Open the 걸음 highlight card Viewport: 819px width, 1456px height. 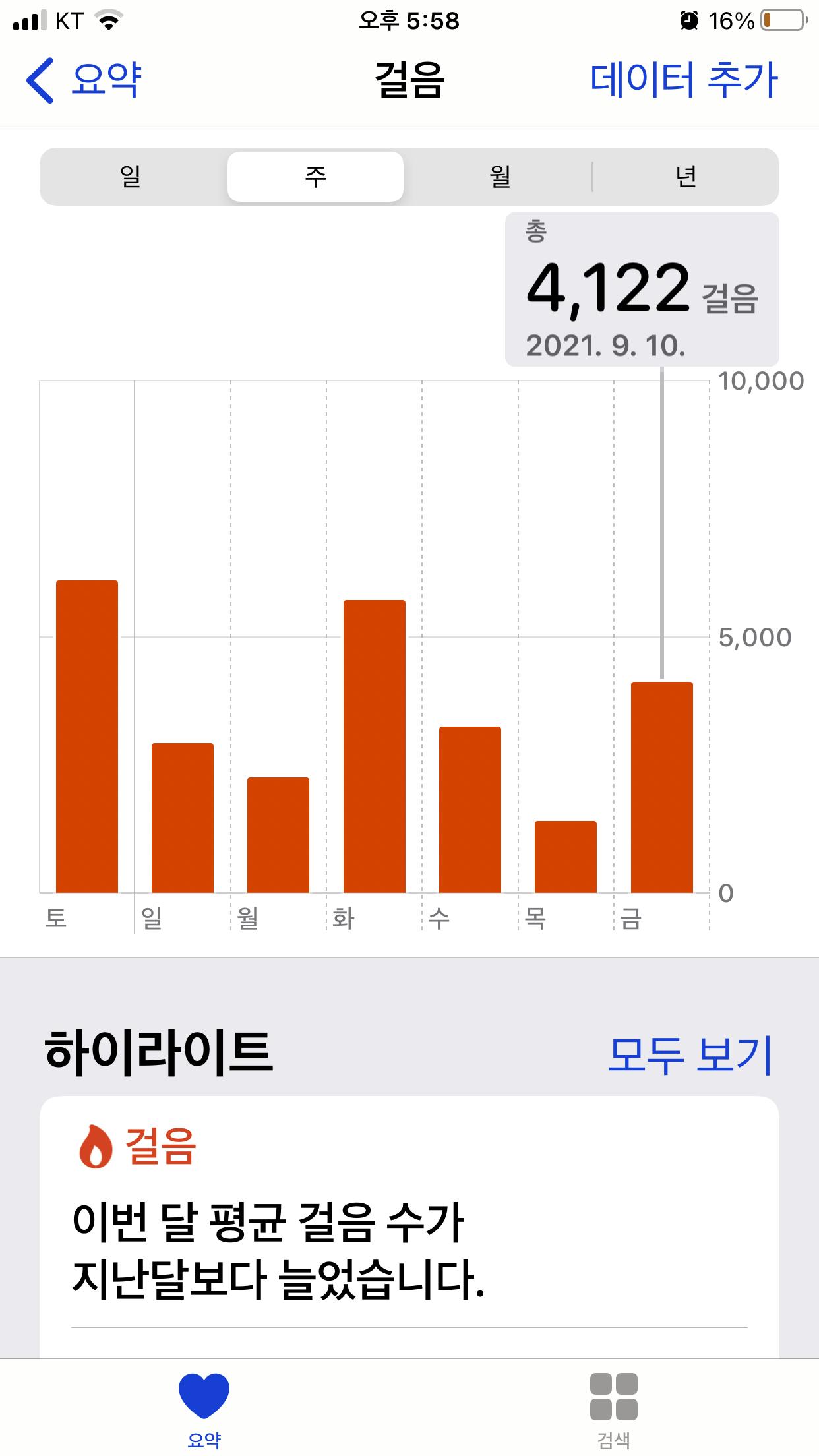(x=409, y=1220)
